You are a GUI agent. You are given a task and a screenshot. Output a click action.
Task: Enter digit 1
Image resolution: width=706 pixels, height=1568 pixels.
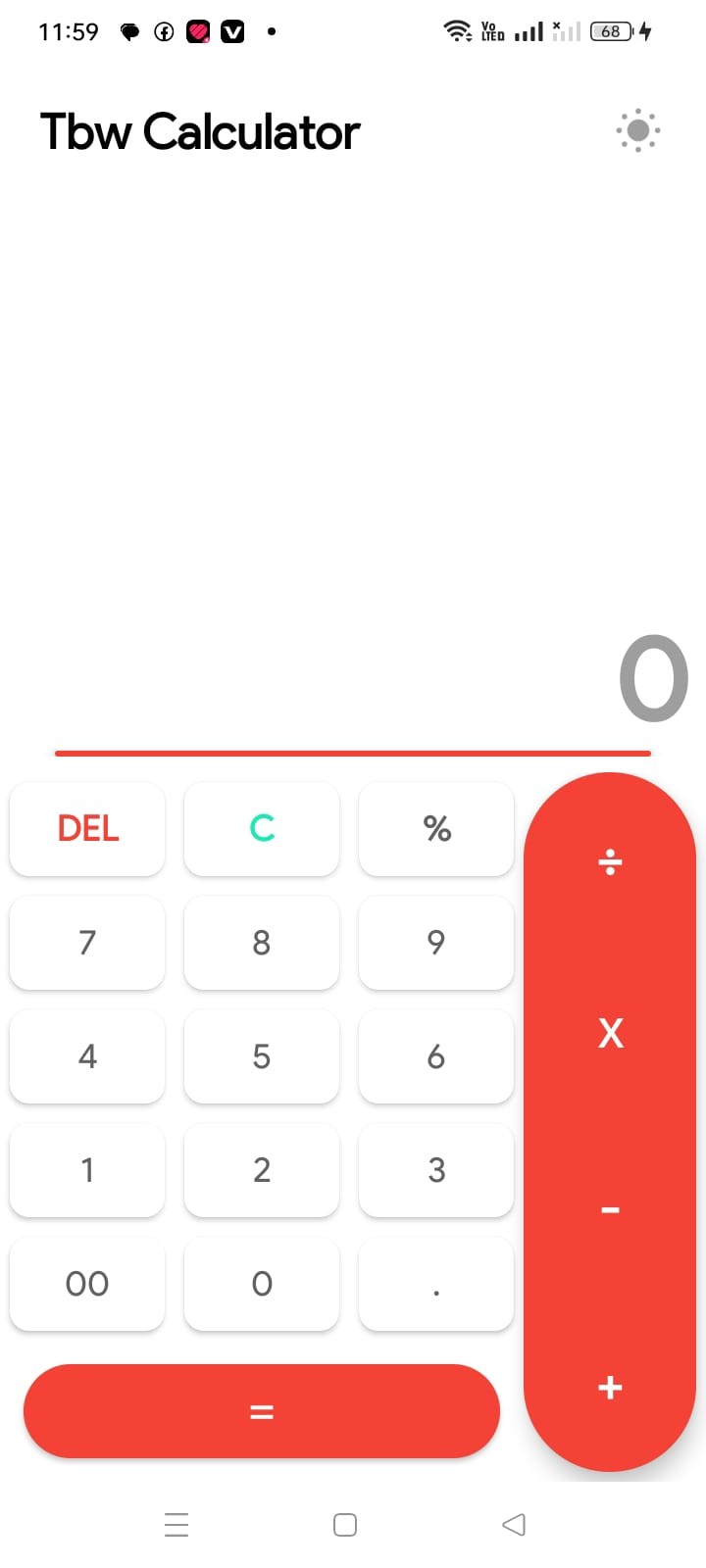pos(87,1170)
